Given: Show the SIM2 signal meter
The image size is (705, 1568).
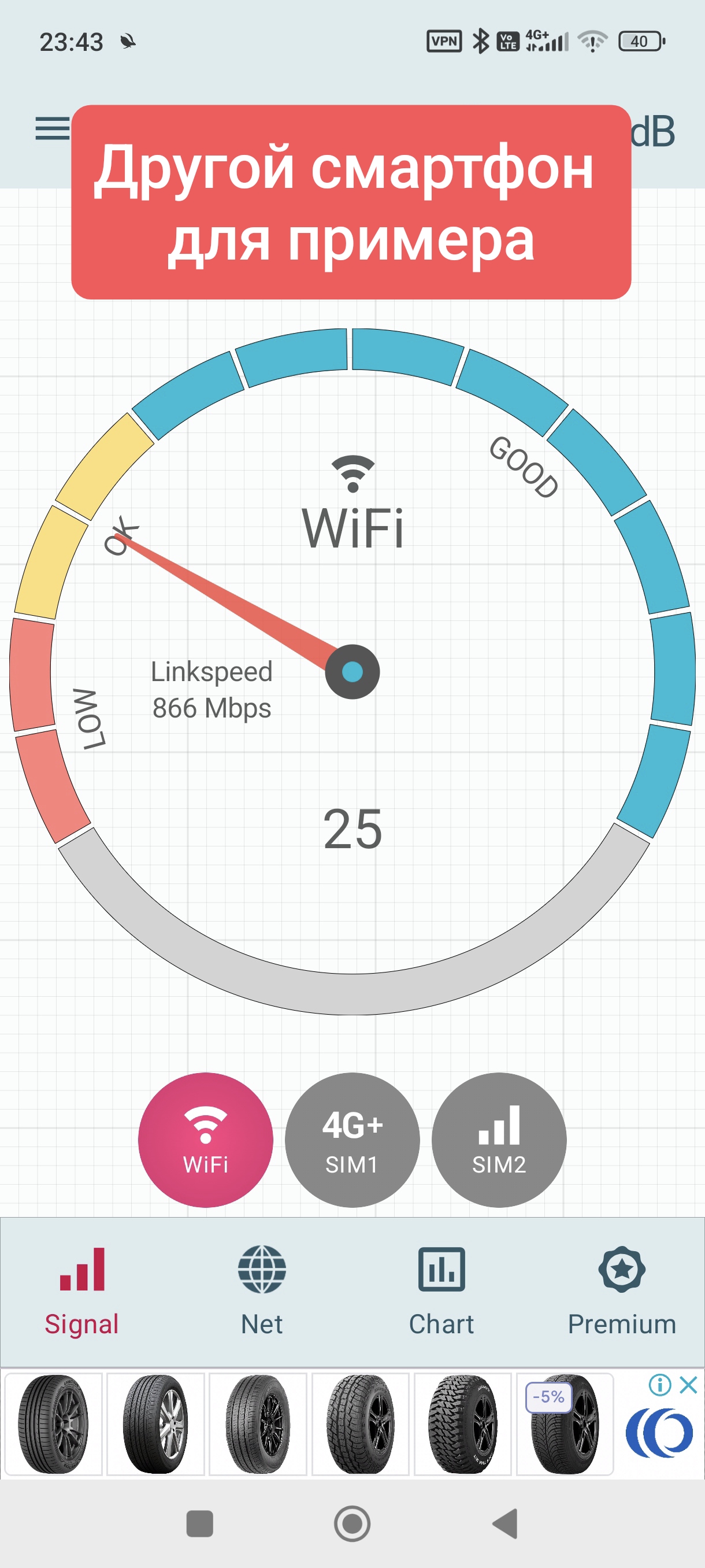Looking at the screenshot, I should (x=499, y=1140).
